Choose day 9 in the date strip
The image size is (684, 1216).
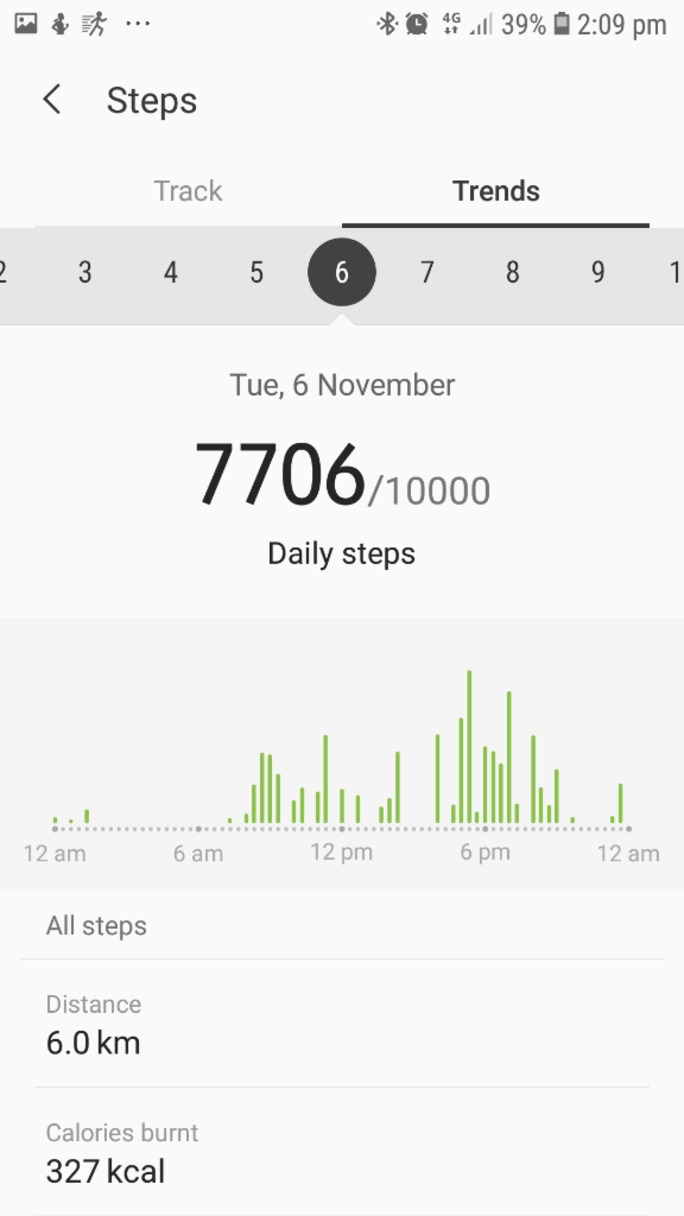pyautogui.click(x=598, y=272)
